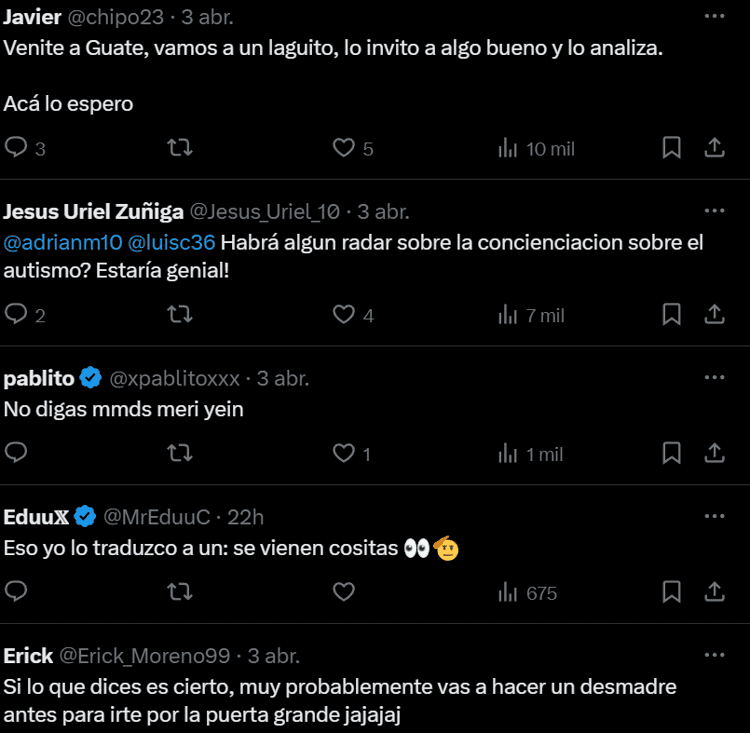Open the @adrianm10 mention link

click(x=63, y=242)
